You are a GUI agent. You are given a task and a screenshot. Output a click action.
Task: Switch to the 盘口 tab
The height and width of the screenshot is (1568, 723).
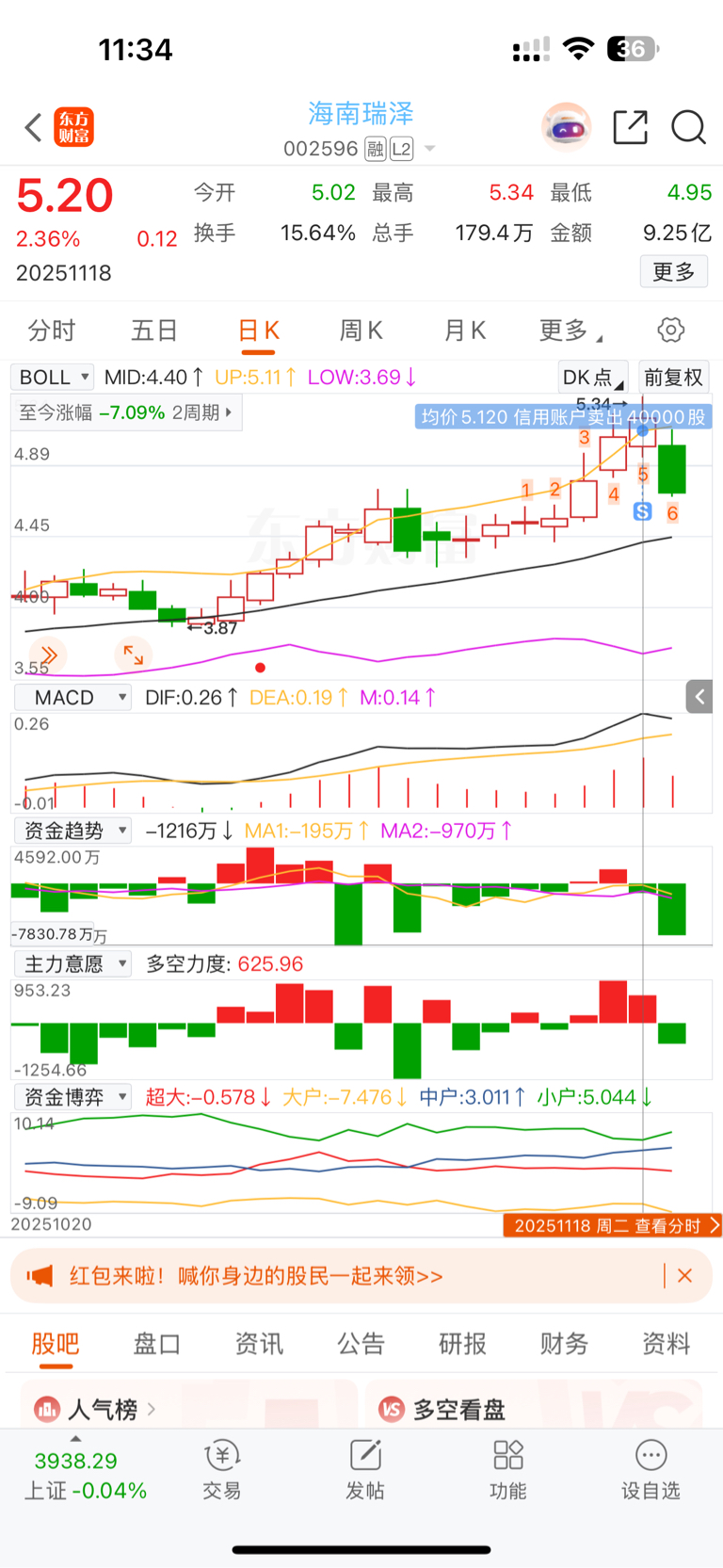(156, 1344)
